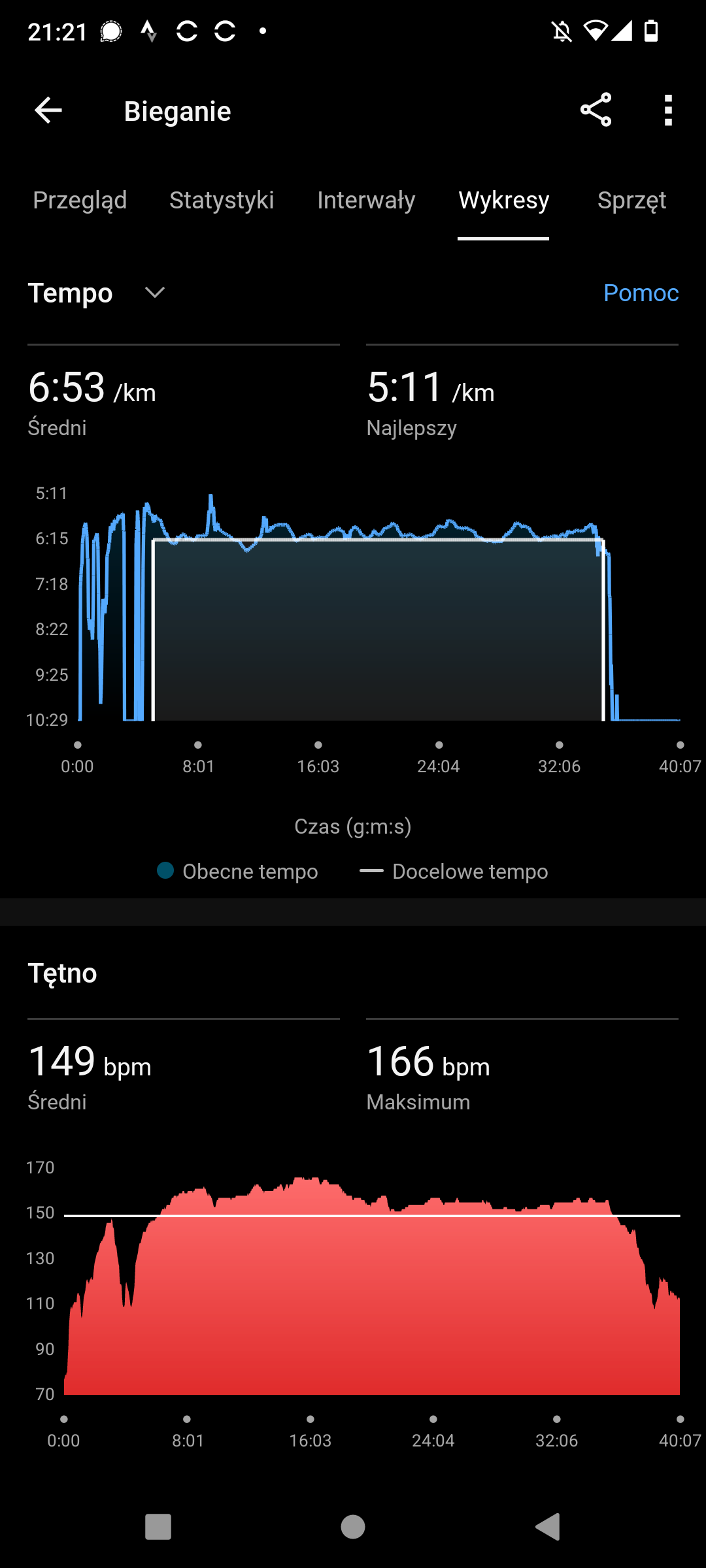
Task: Switch to the Przegląd tab
Action: tap(80, 200)
